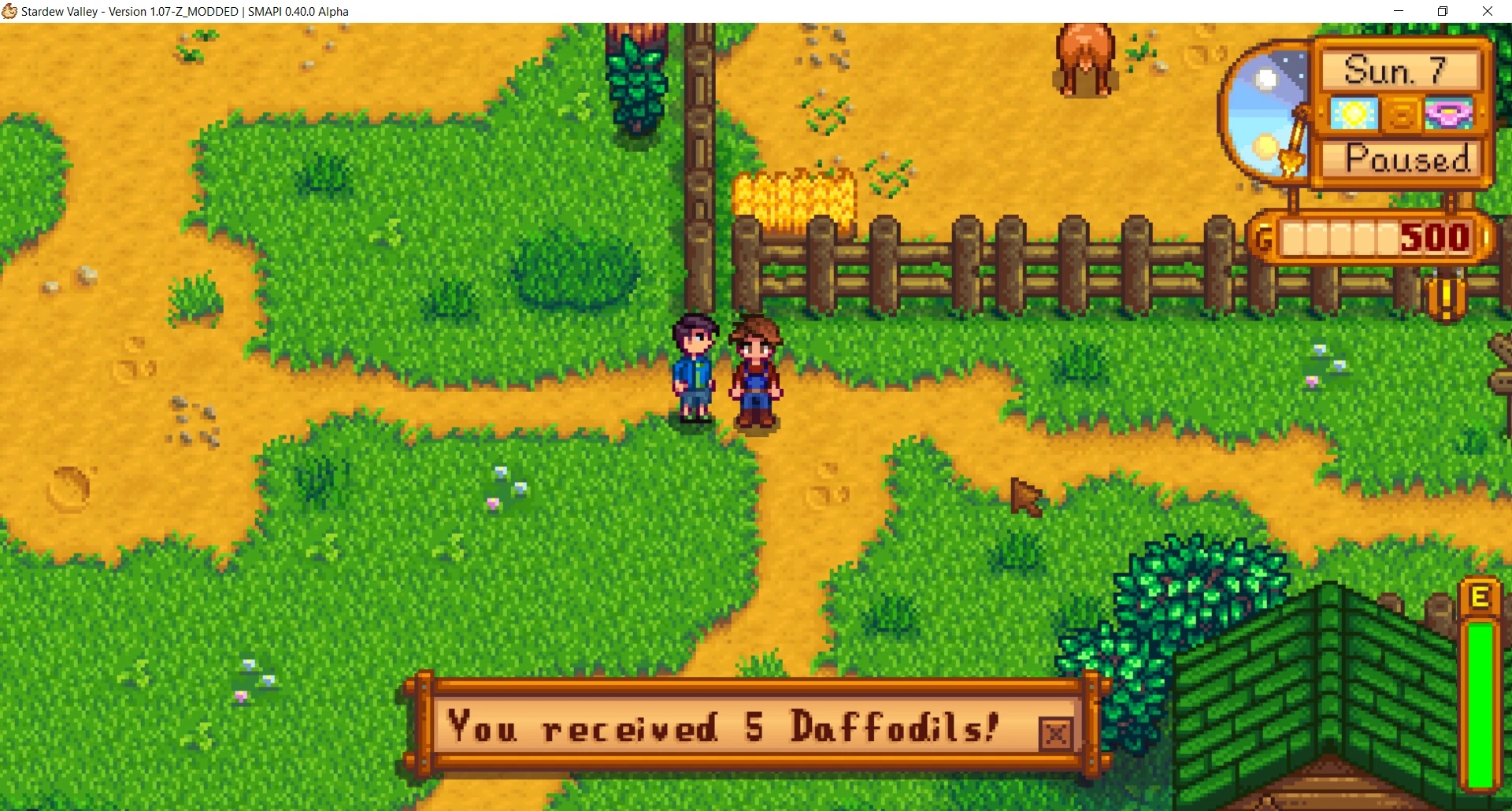
Task: Dismiss the "You received 5 Daffodils" message
Action: tap(1055, 735)
